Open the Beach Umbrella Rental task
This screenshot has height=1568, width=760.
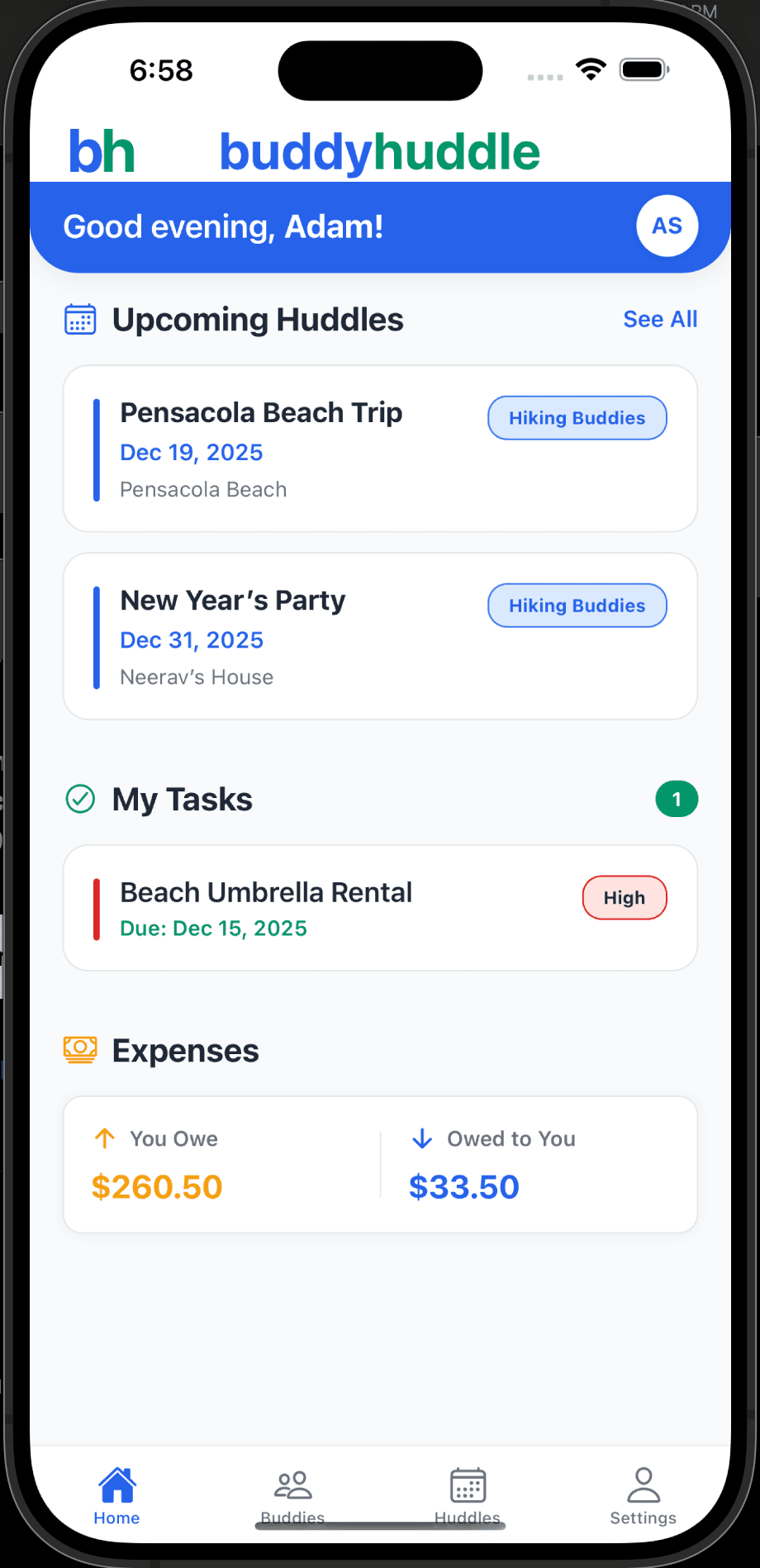click(380, 907)
